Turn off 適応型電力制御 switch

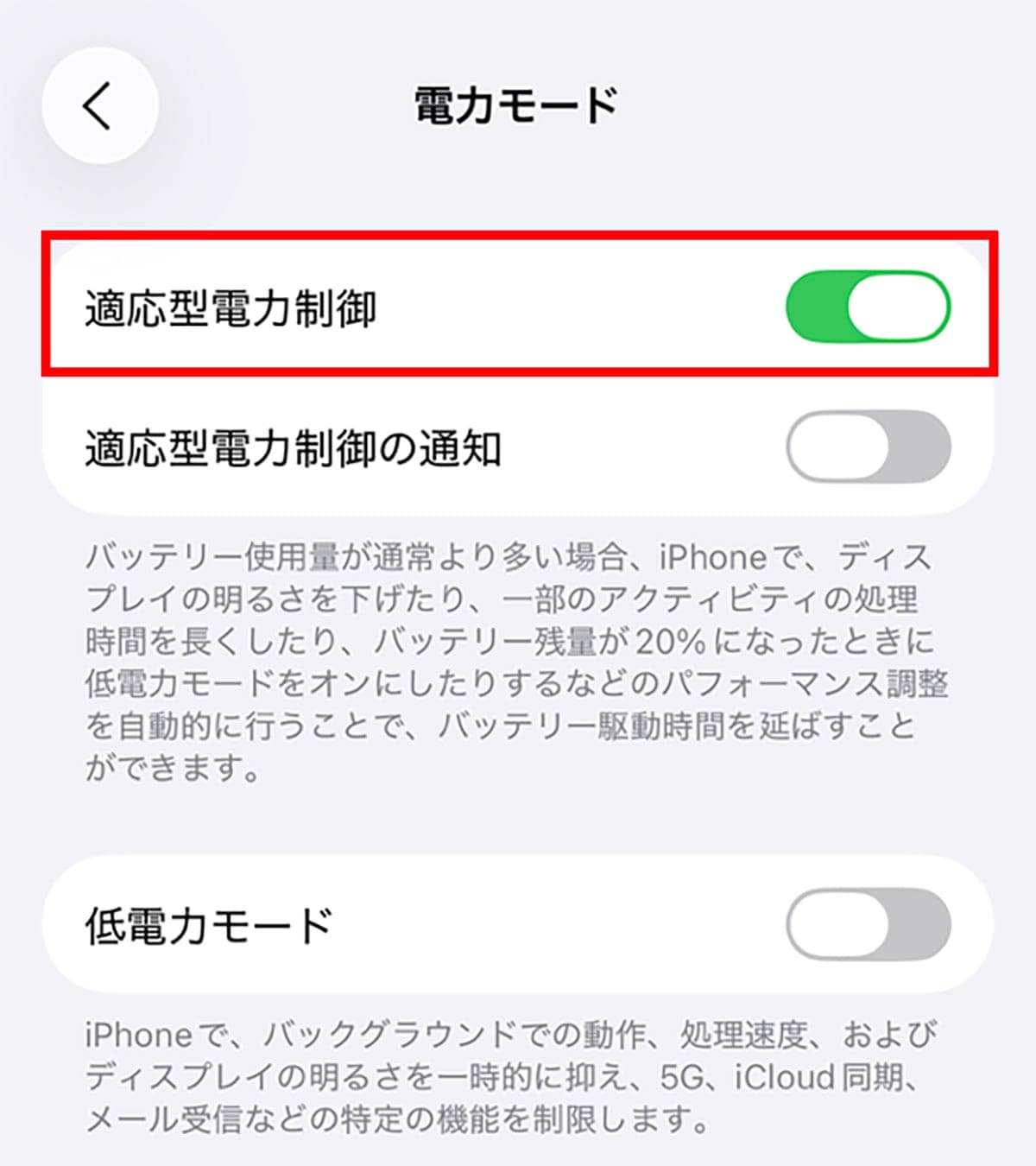point(868,307)
